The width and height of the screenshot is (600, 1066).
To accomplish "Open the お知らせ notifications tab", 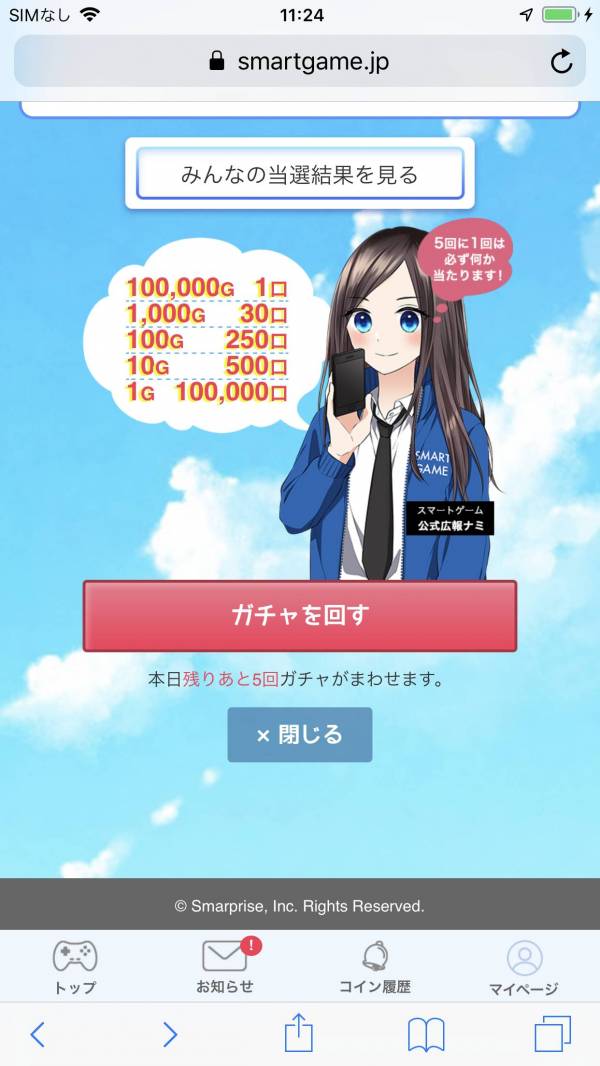I will (x=225, y=966).
